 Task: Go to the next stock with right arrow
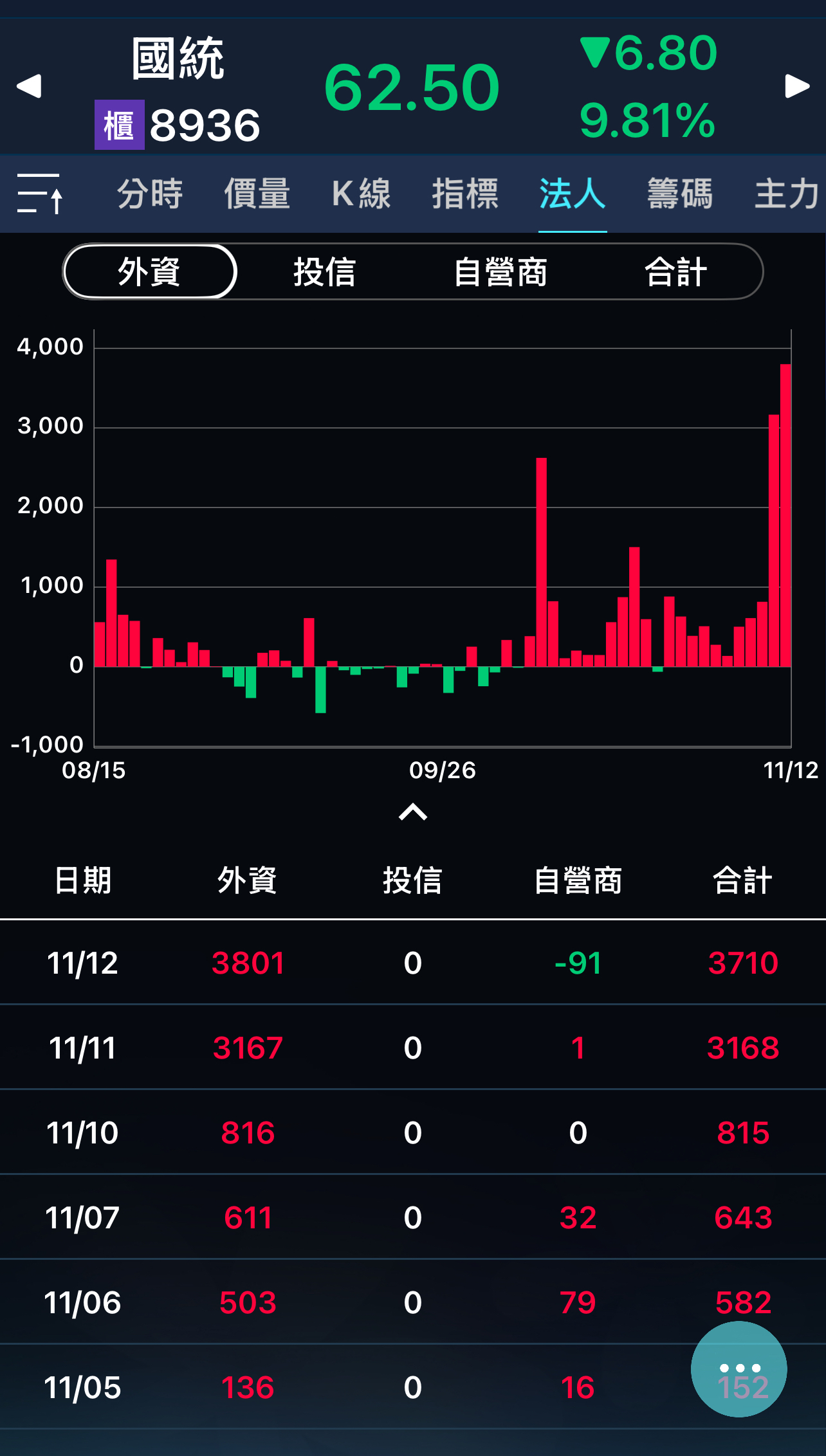[x=796, y=86]
